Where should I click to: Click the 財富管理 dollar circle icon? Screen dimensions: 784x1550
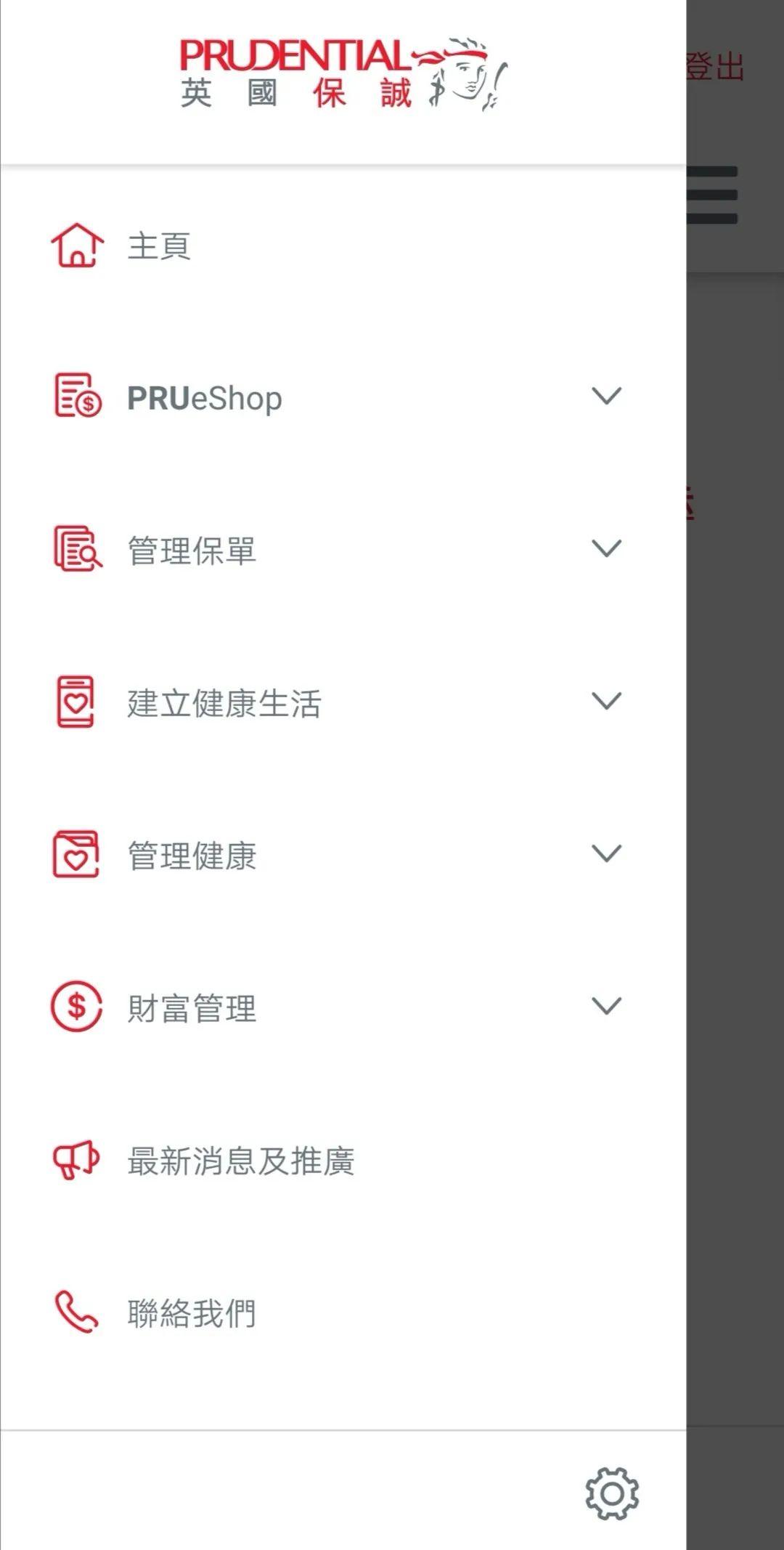[75, 1007]
